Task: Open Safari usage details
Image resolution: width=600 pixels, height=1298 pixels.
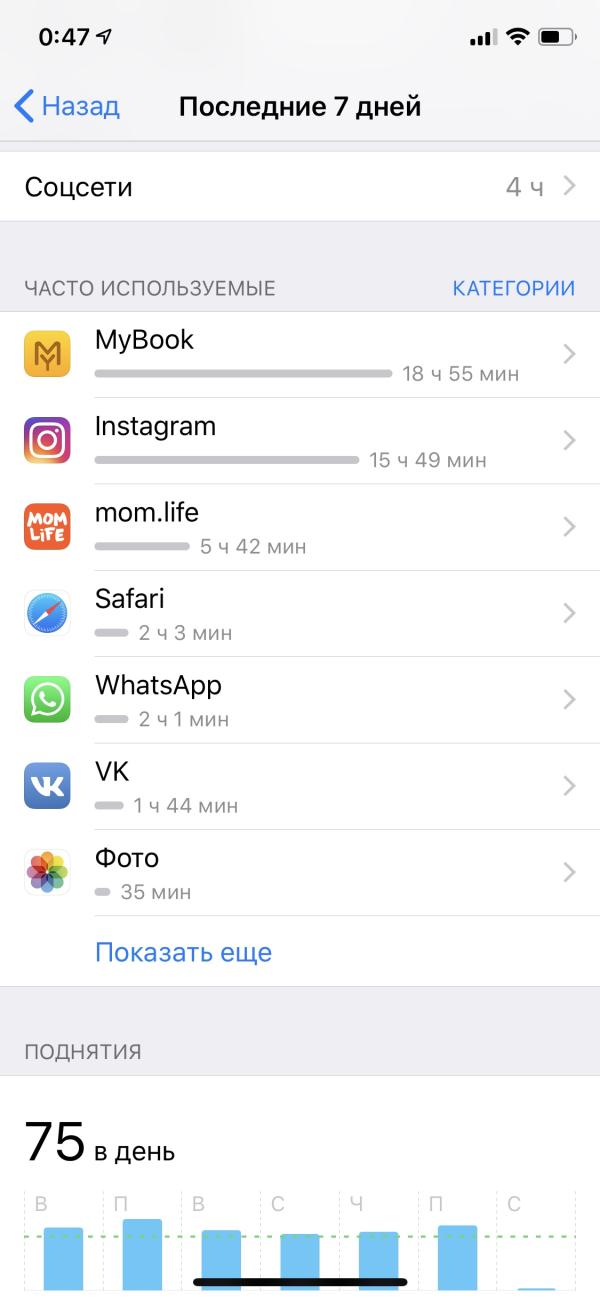Action: click(300, 613)
